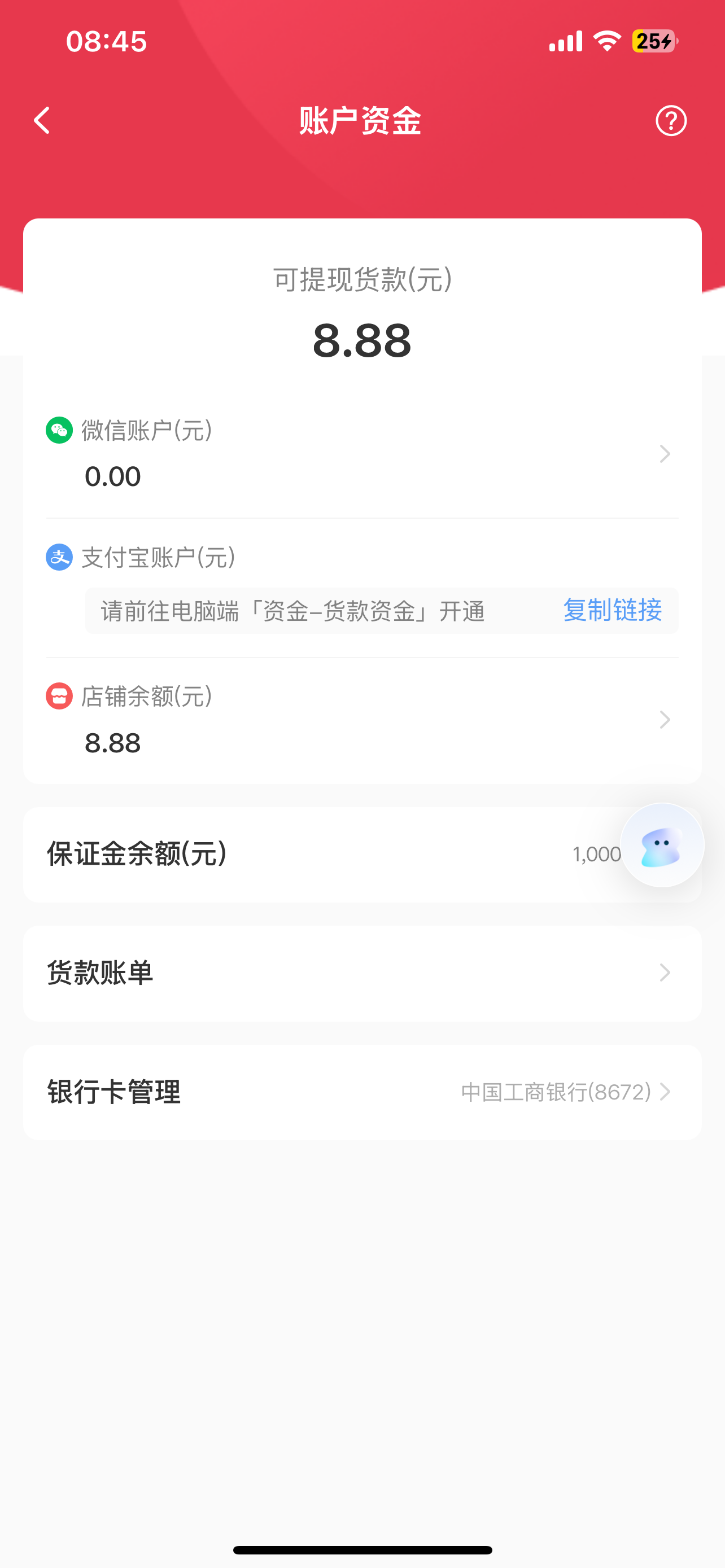Open 货款账单
Screen dimensions: 725x1568
[361, 973]
